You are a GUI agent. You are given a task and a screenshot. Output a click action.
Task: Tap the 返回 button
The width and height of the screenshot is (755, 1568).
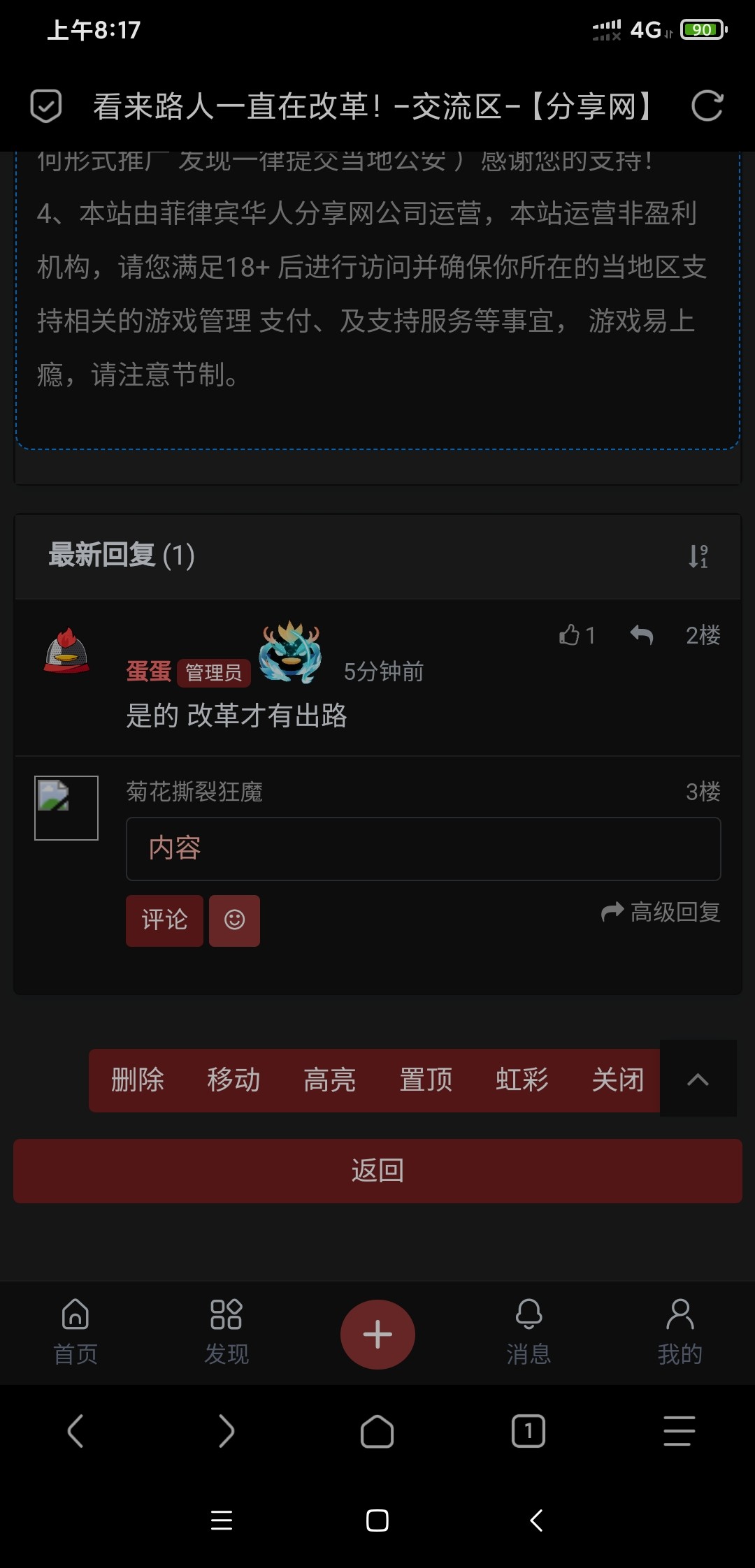[x=377, y=1170]
